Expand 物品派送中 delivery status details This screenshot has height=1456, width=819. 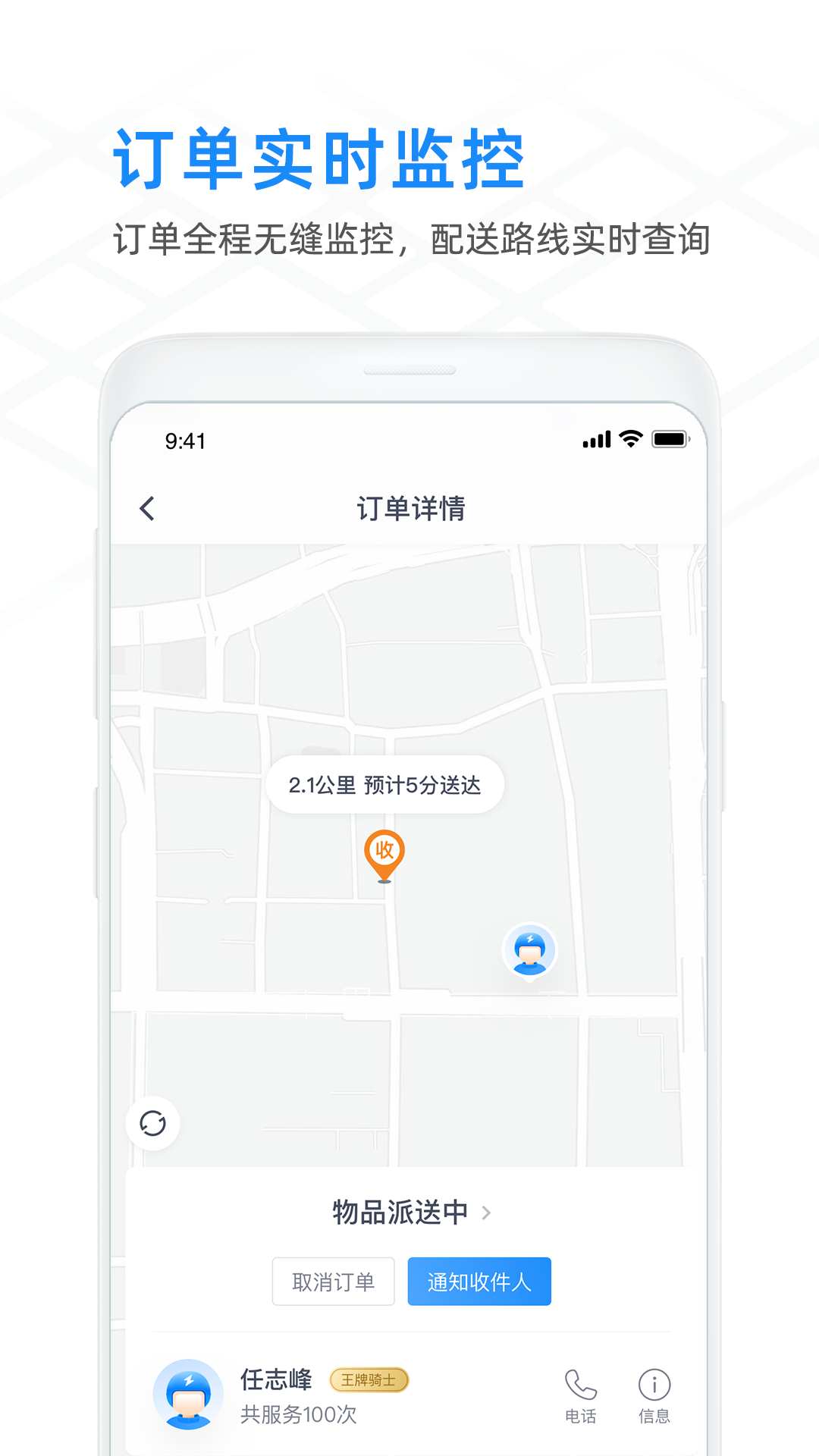pyautogui.click(x=398, y=1211)
